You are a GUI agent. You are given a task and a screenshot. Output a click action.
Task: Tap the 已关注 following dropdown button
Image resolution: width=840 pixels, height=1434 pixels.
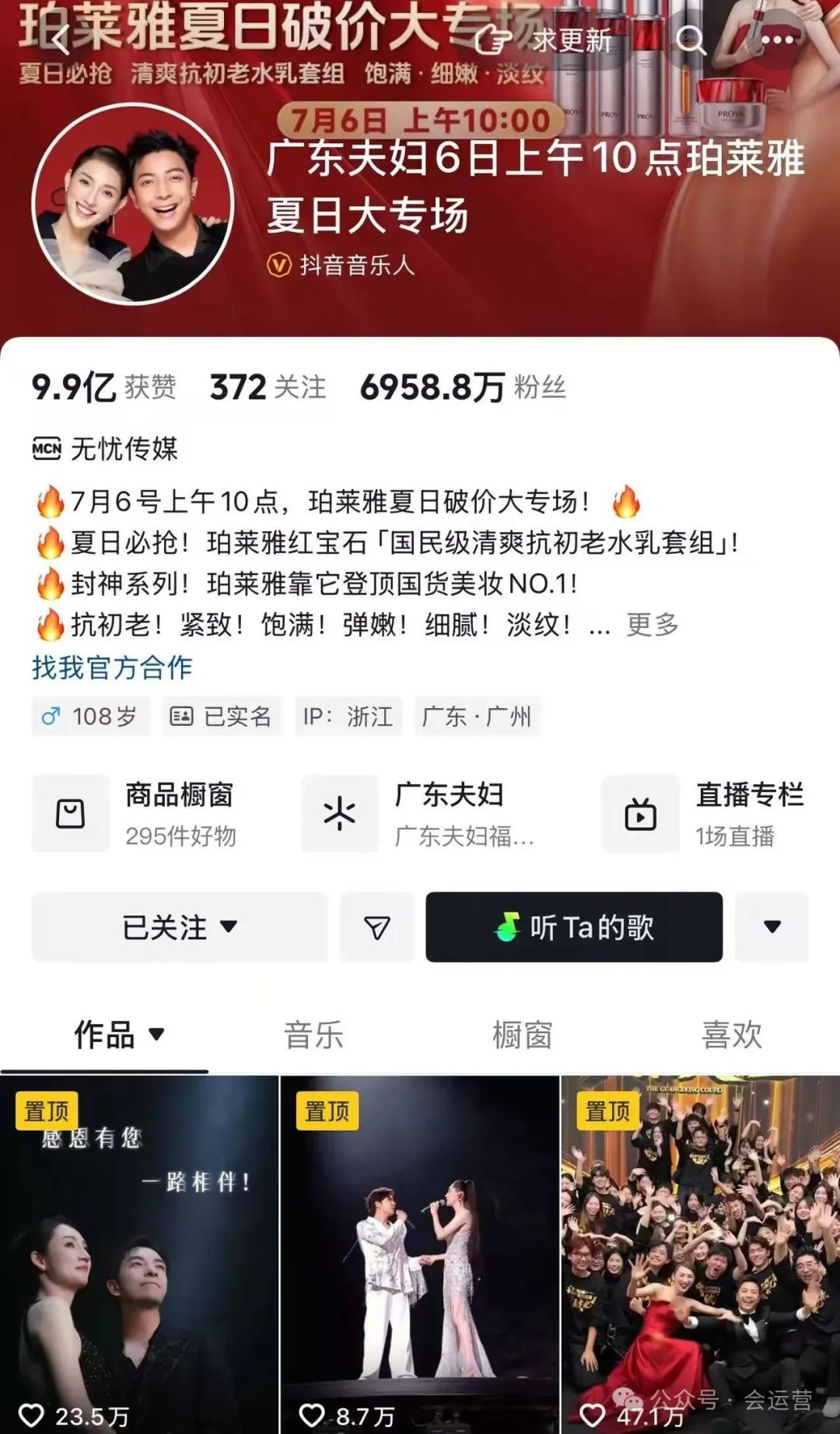(180, 927)
